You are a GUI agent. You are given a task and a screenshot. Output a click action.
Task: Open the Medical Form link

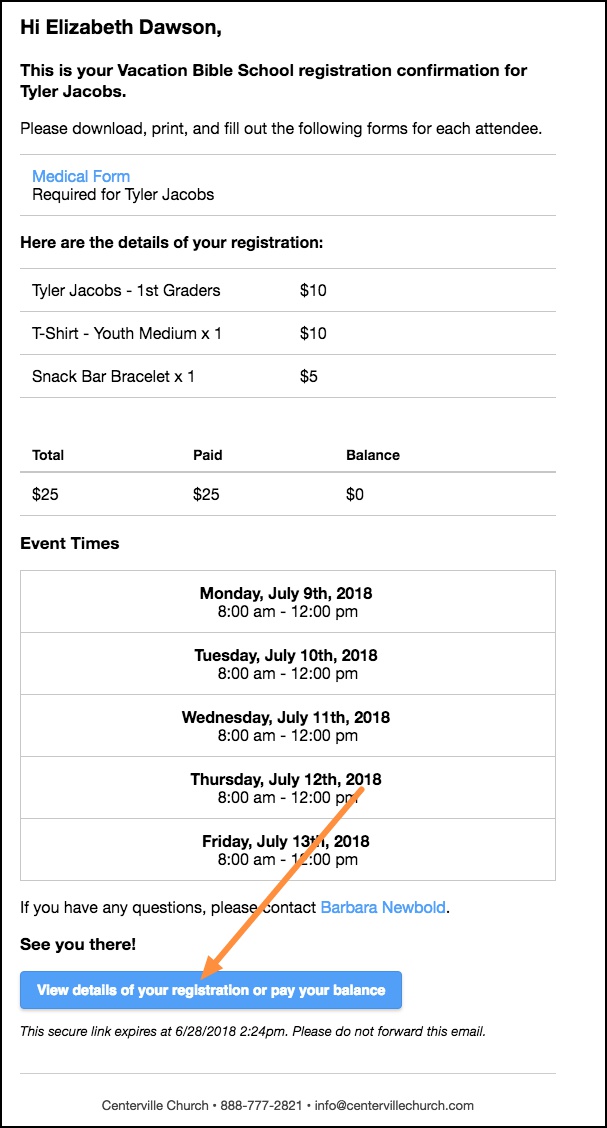[x=81, y=176]
